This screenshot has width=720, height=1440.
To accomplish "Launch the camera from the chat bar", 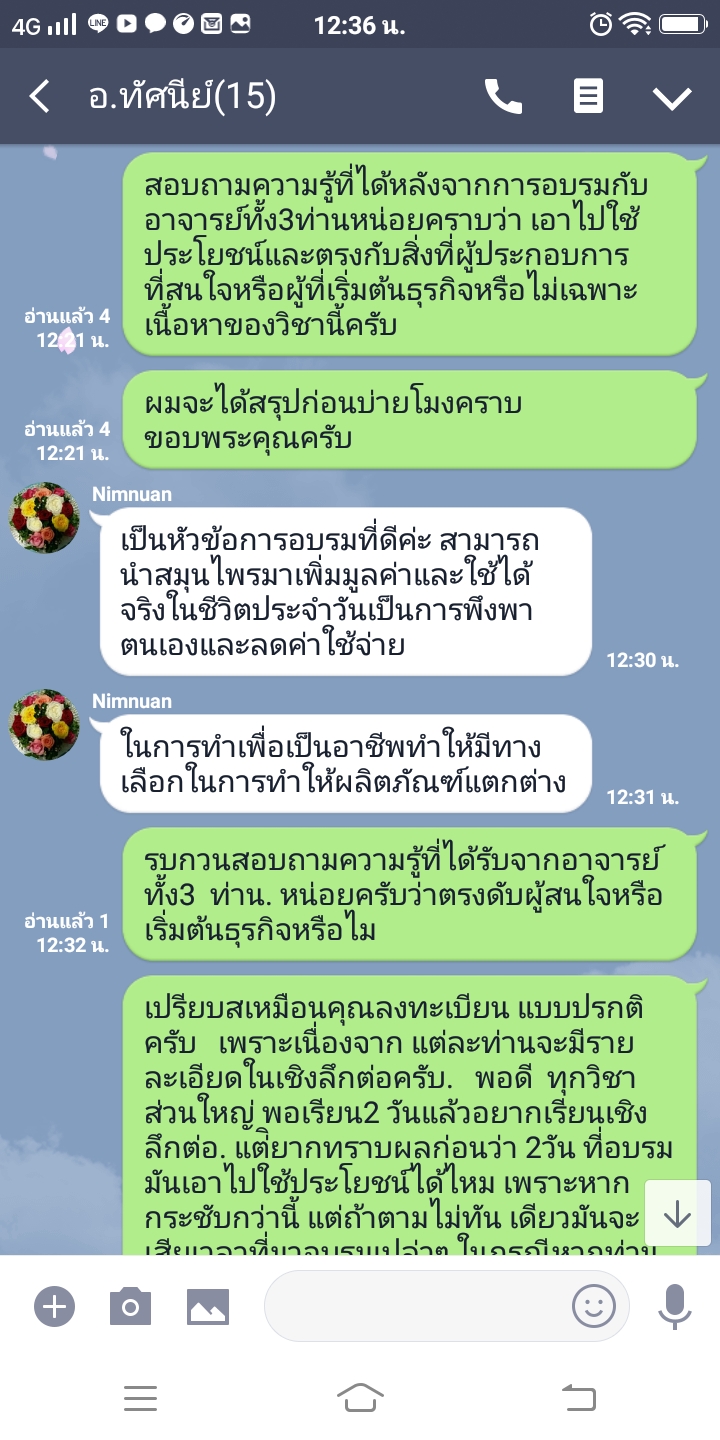I will tap(130, 1306).
